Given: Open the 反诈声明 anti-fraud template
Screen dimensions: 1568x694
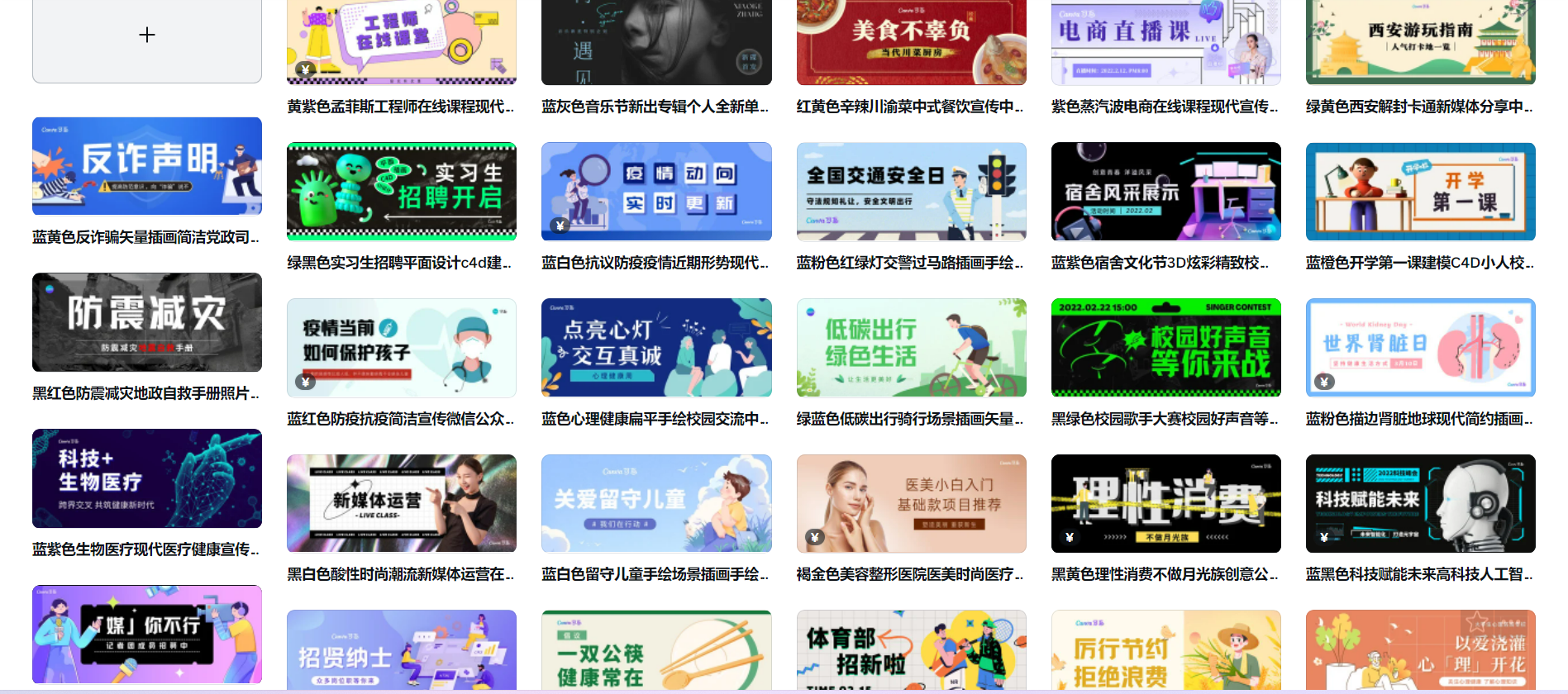Looking at the screenshot, I should (x=147, y=166).
